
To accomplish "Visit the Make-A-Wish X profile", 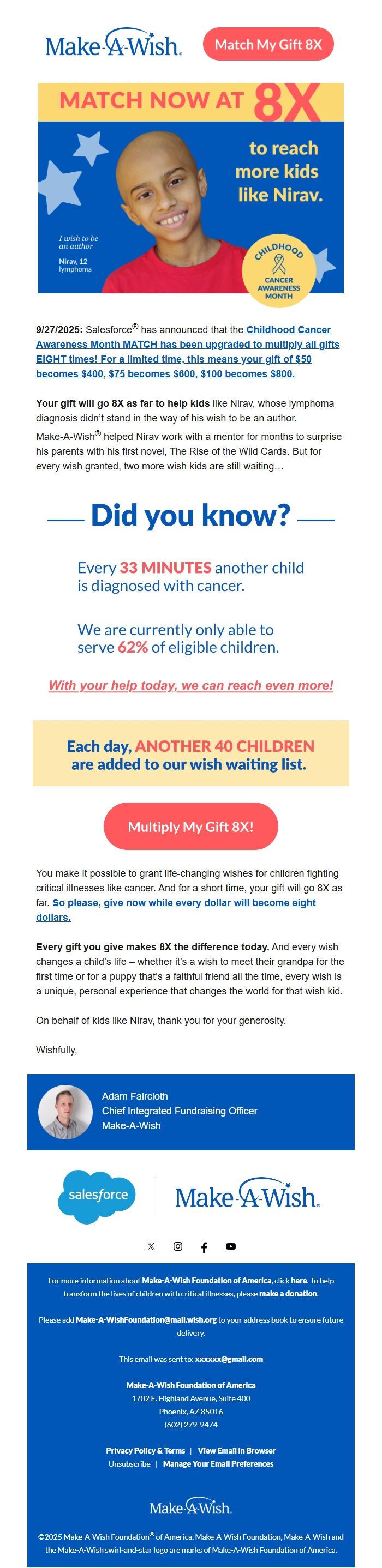I will 151,1246.
